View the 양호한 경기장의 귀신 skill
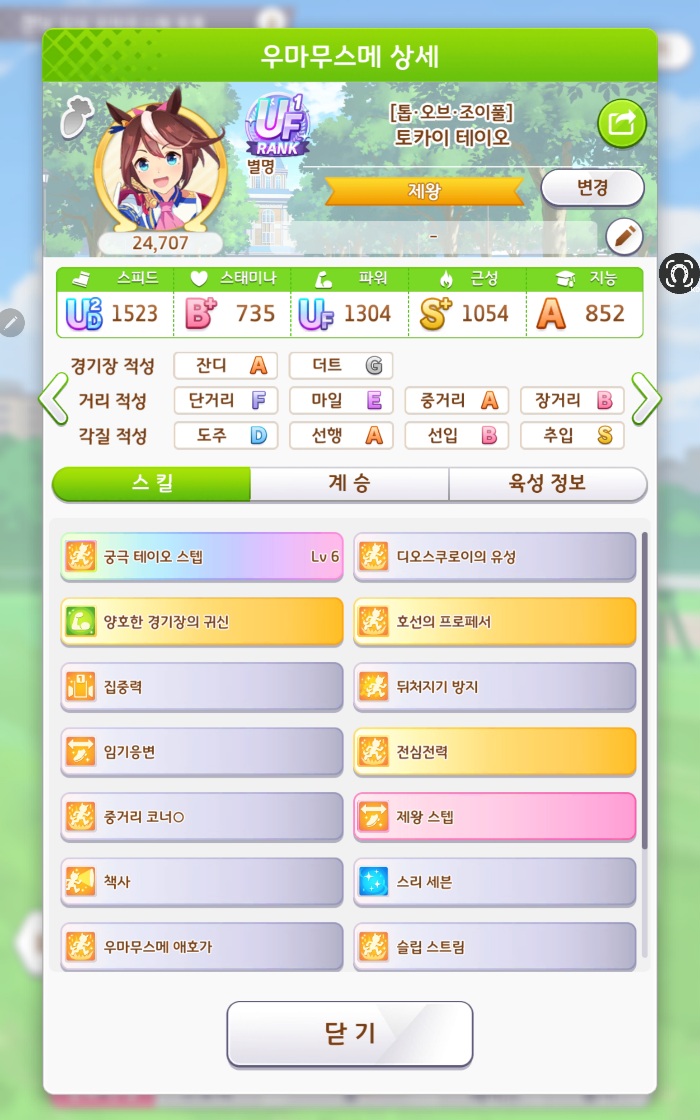This screenshot has width=700, height=1120. tap(202, 622)
